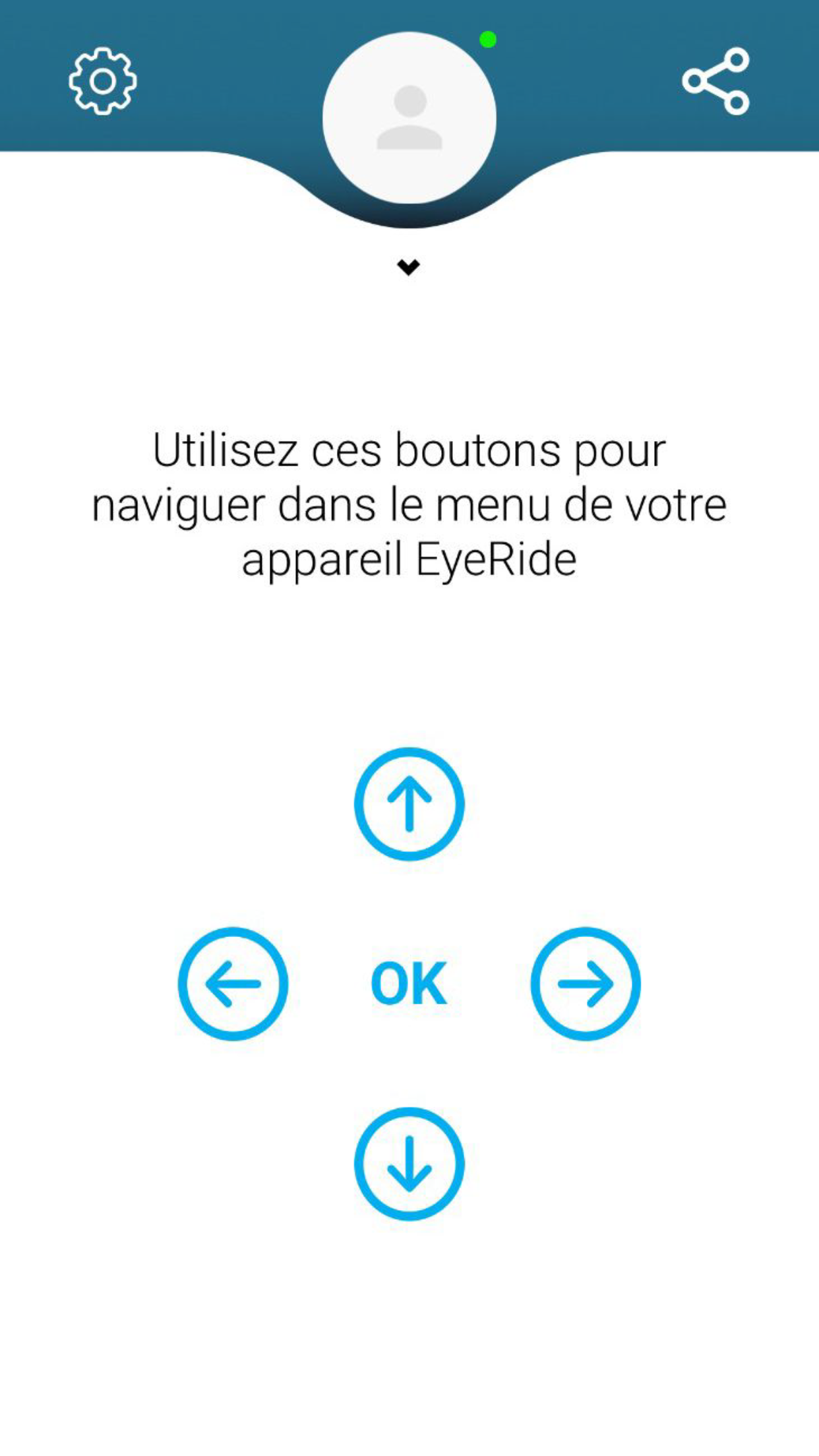Navigate down with the down arrow button
The width and height of the screenshot is (819, 1456).
click(409, 1164)
